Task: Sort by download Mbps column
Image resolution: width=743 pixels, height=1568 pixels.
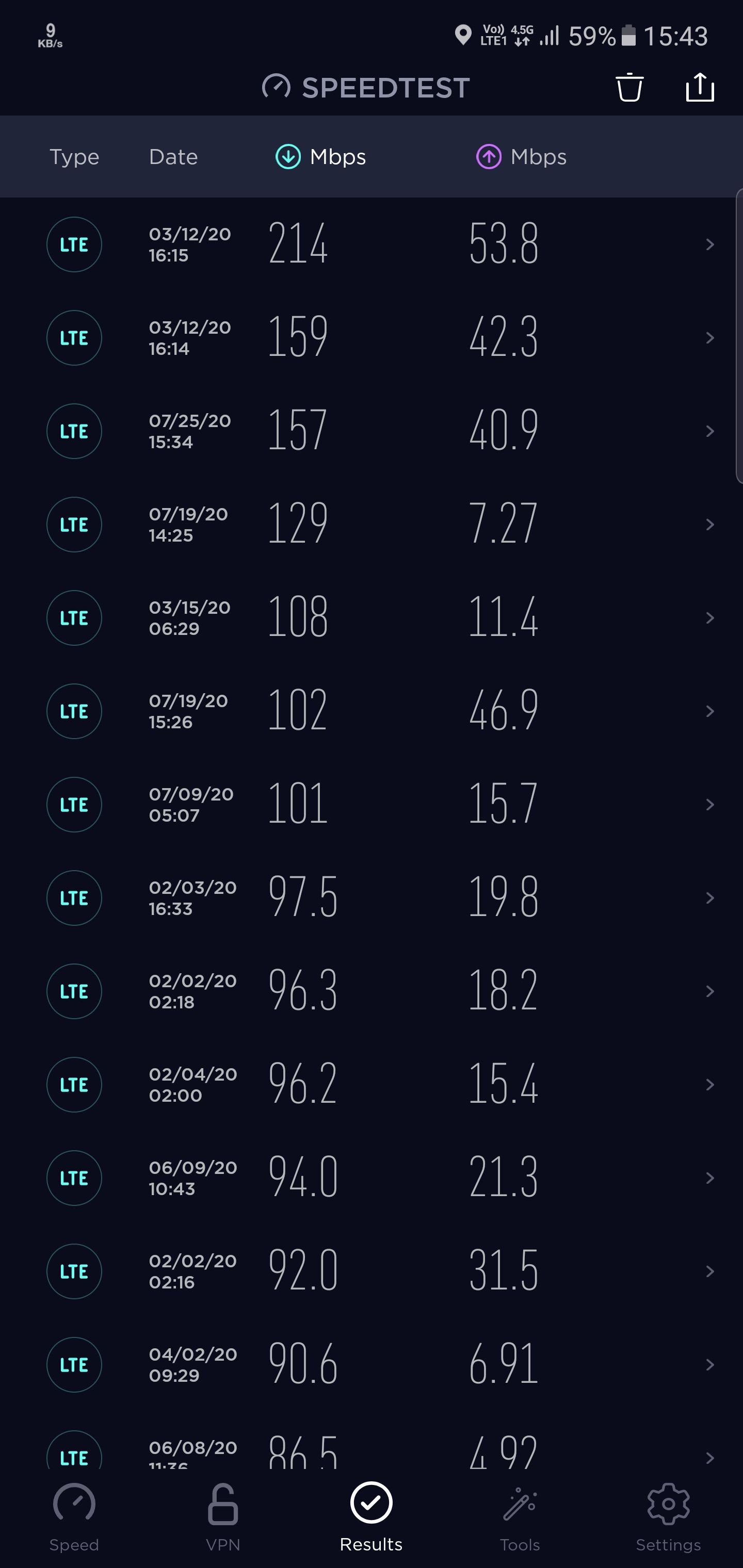Action: pyautogui.click(x=321, y=157)
